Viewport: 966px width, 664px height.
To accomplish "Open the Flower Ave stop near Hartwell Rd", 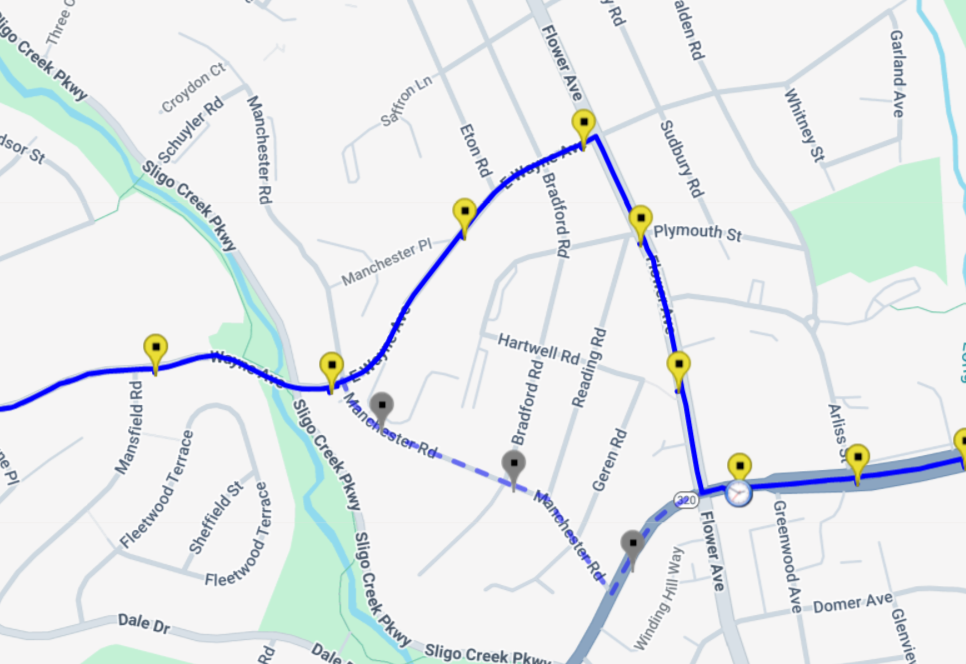I will point(678,368).
